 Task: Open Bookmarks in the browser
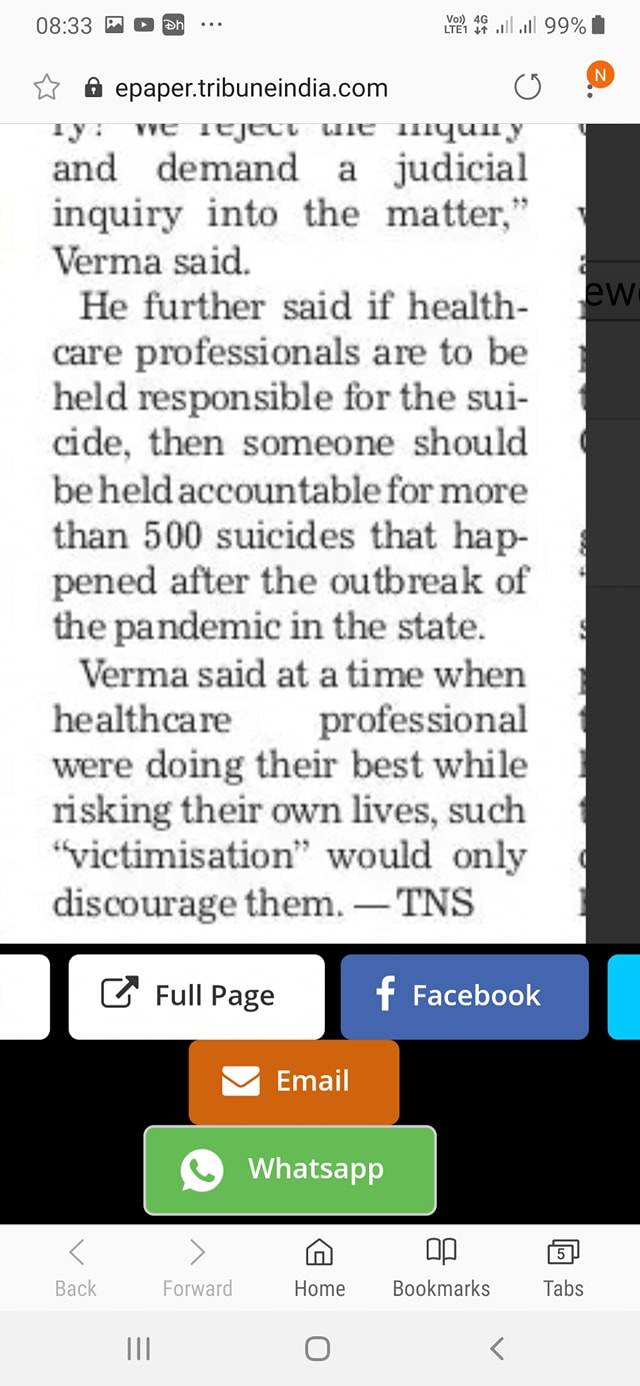(x=441, y=1267)
